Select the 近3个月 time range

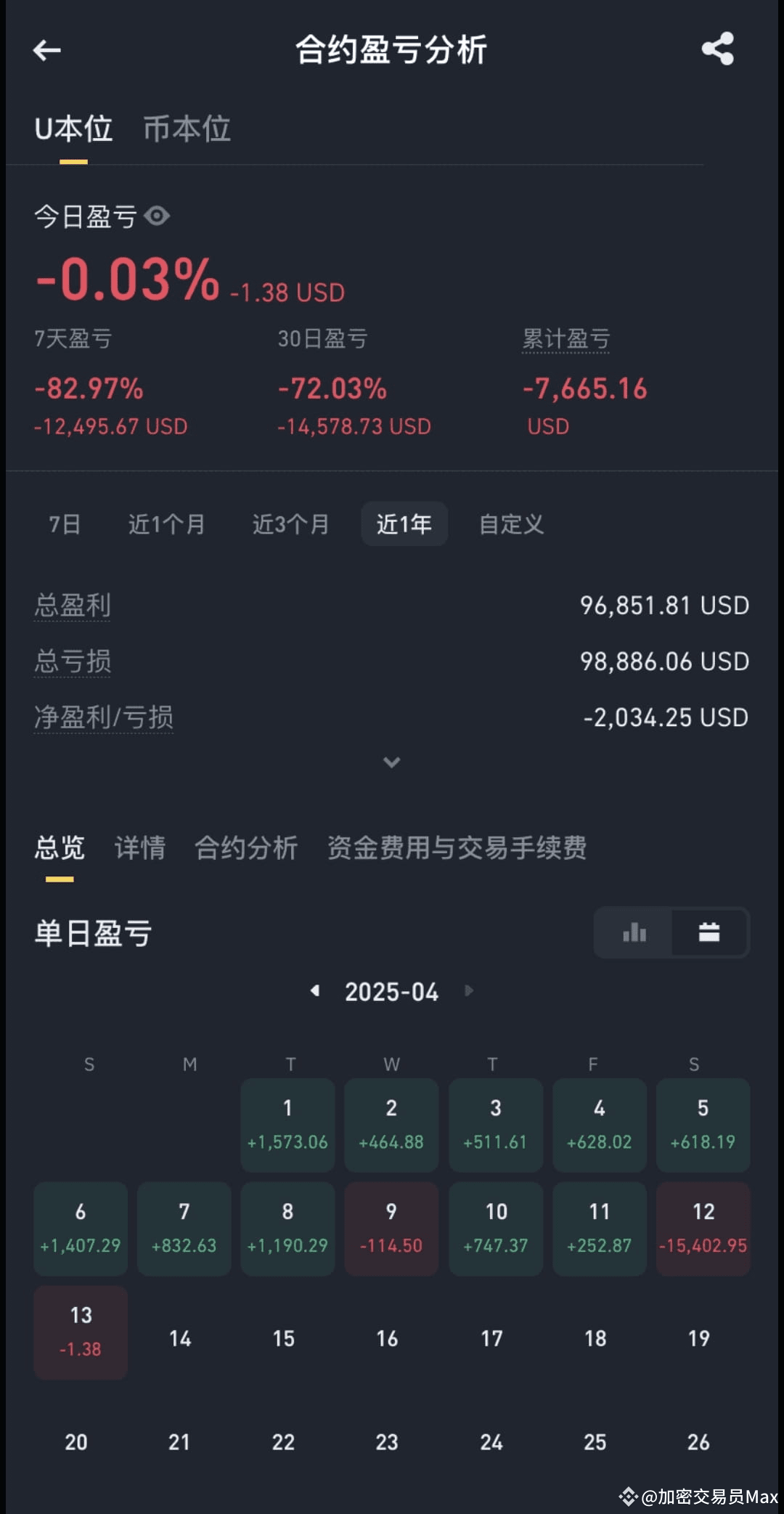[x=290, y=524]
